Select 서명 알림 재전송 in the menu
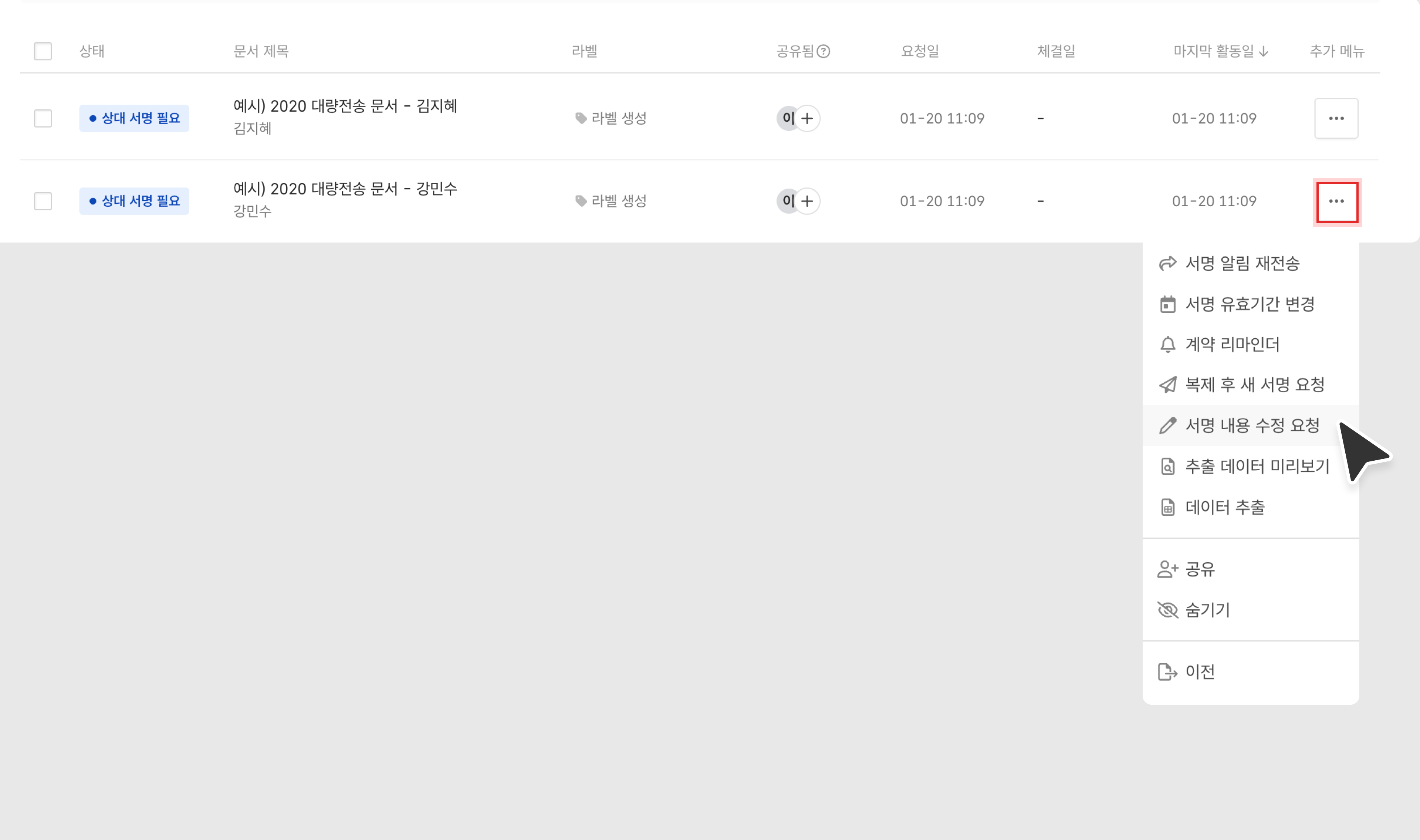1420x840 pixels. click(x=1242, y=263)
